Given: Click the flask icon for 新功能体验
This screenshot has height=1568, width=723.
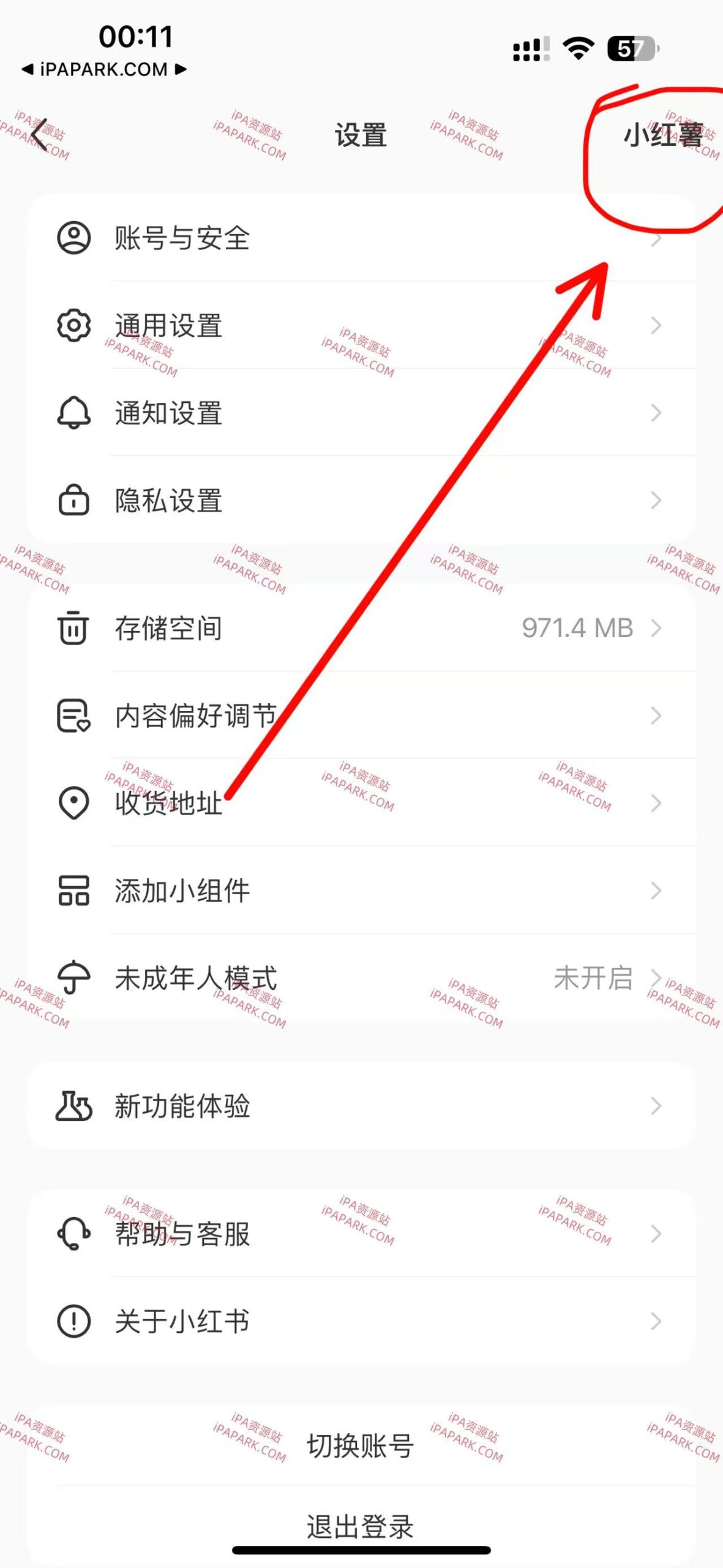Looking at the screenshot, I should point(73,1106).
